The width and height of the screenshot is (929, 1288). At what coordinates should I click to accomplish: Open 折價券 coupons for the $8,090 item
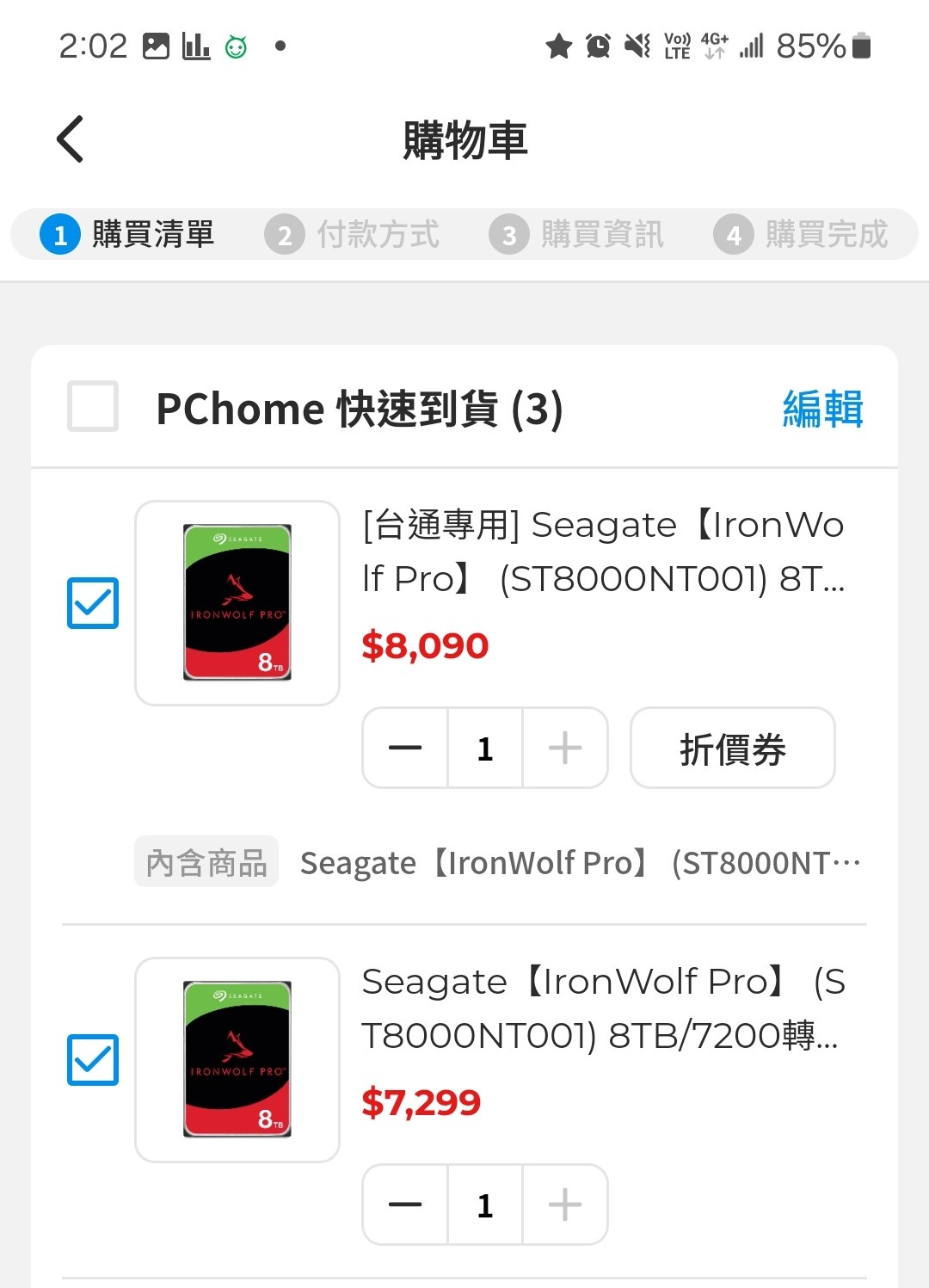pos(732,748)
